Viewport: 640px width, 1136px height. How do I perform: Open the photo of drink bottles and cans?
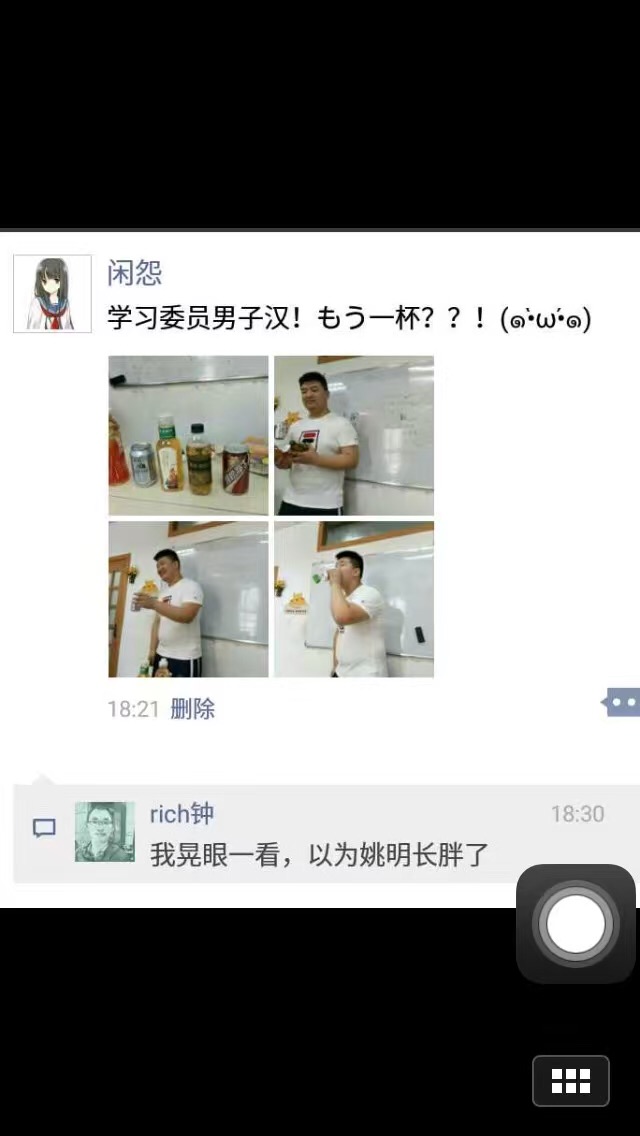tap(188, 435)
